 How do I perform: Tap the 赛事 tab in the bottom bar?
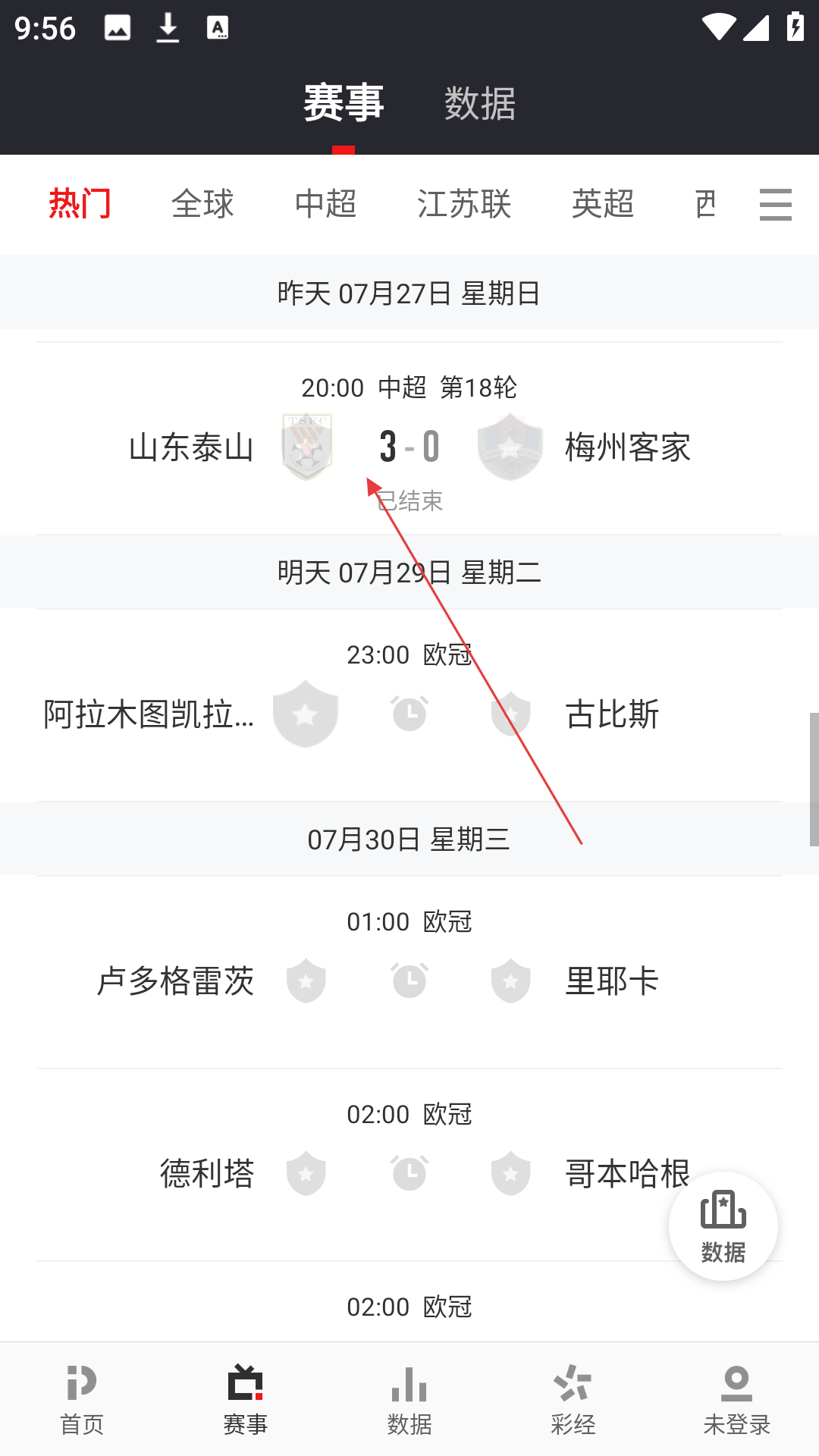pyautogui.click(x=246, y=1400)
